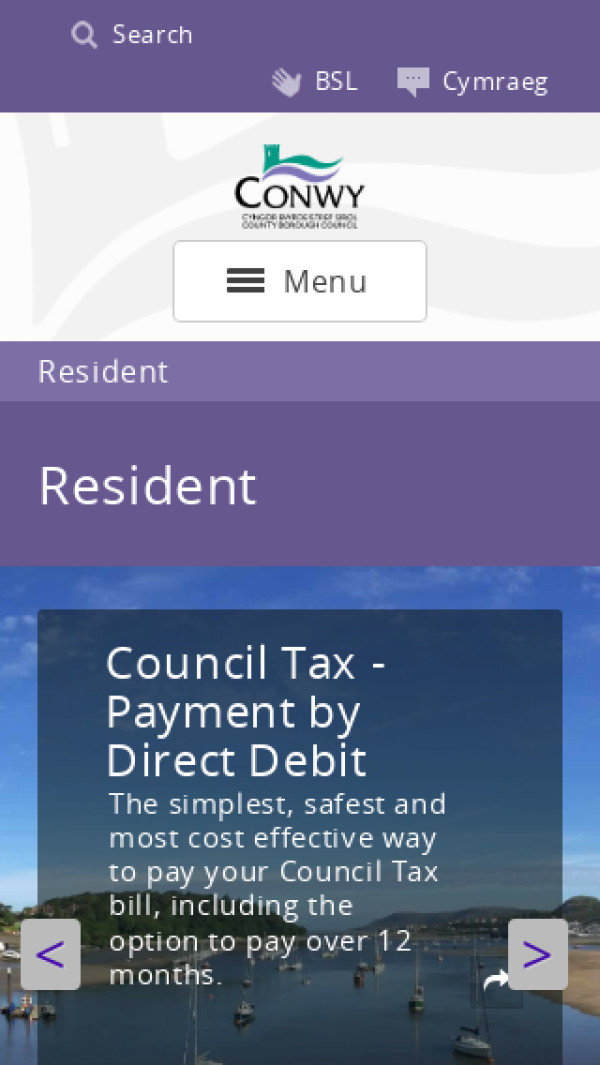Tap the share arrow on slide
The height and width of the screenshot is (1065, 600).
(496, 983)
